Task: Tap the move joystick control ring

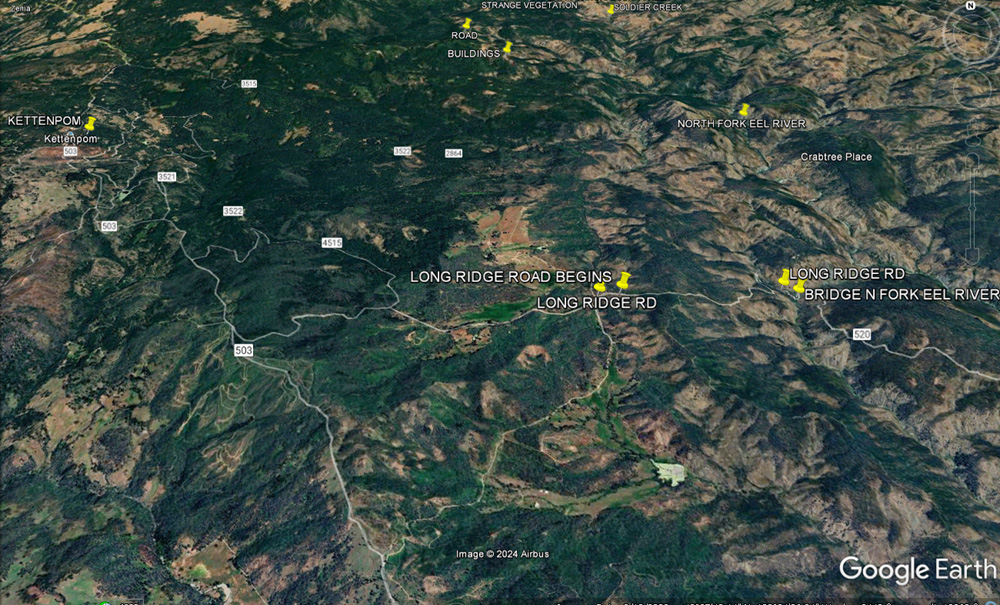Action: (x=972, y=90)
